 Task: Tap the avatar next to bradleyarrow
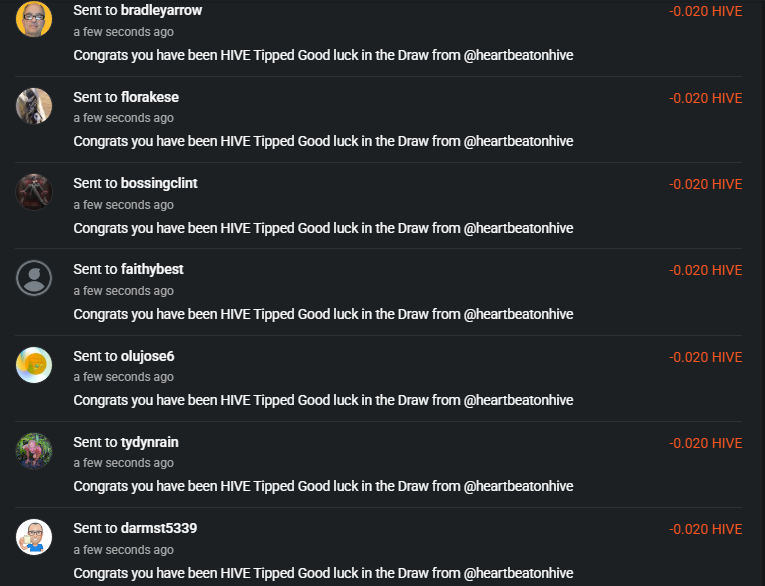34,19
